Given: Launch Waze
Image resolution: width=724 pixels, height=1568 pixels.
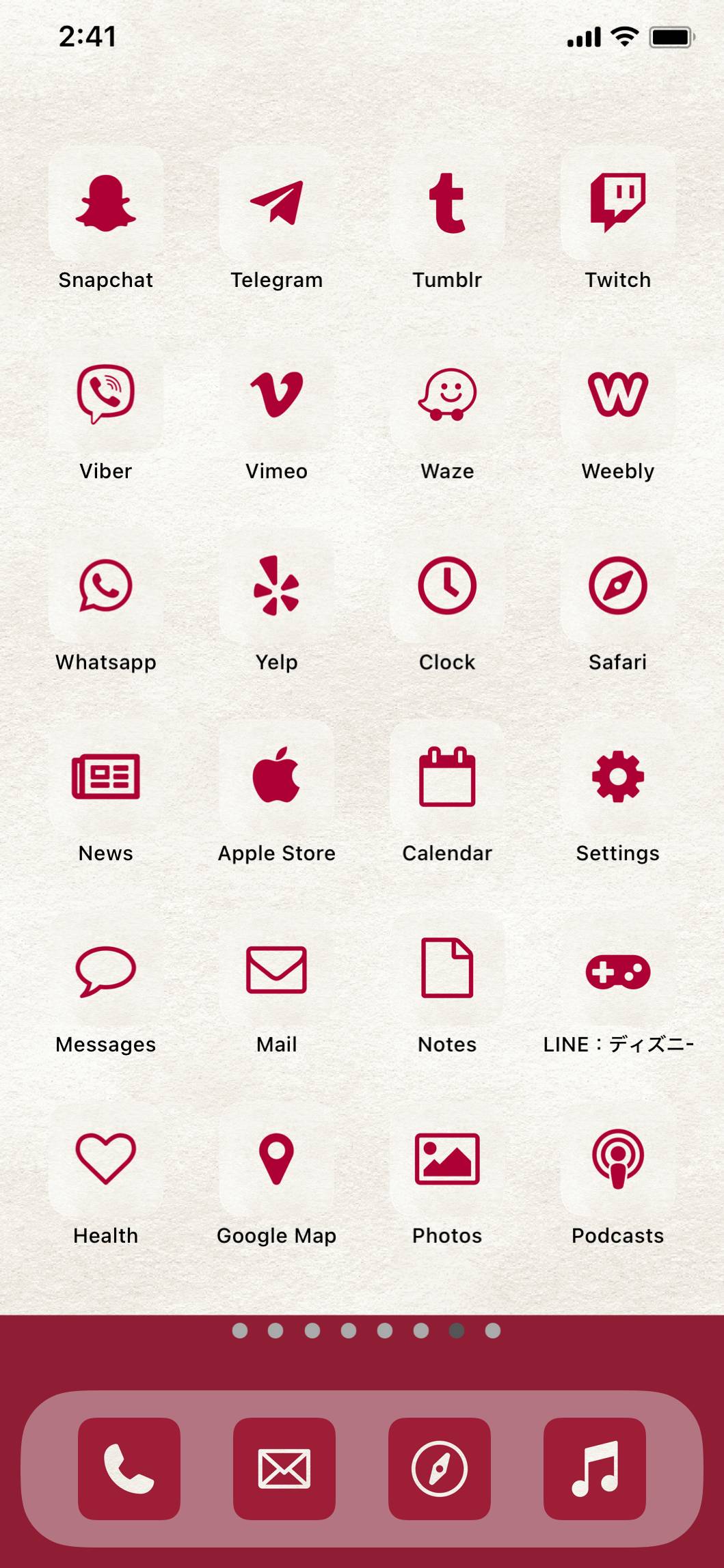Looking at the screenshot, I should 447,394.
